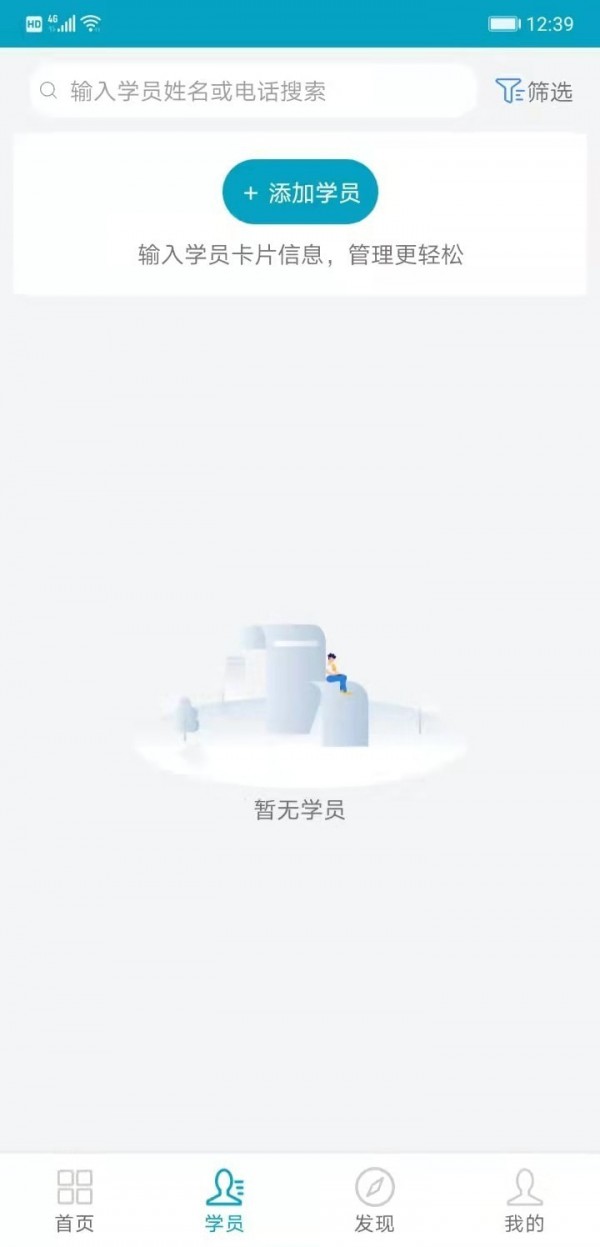Viewport: 600px width, 1247px height.
Task: Go to the 发现 discover tab
Action: pos(375,1200)
